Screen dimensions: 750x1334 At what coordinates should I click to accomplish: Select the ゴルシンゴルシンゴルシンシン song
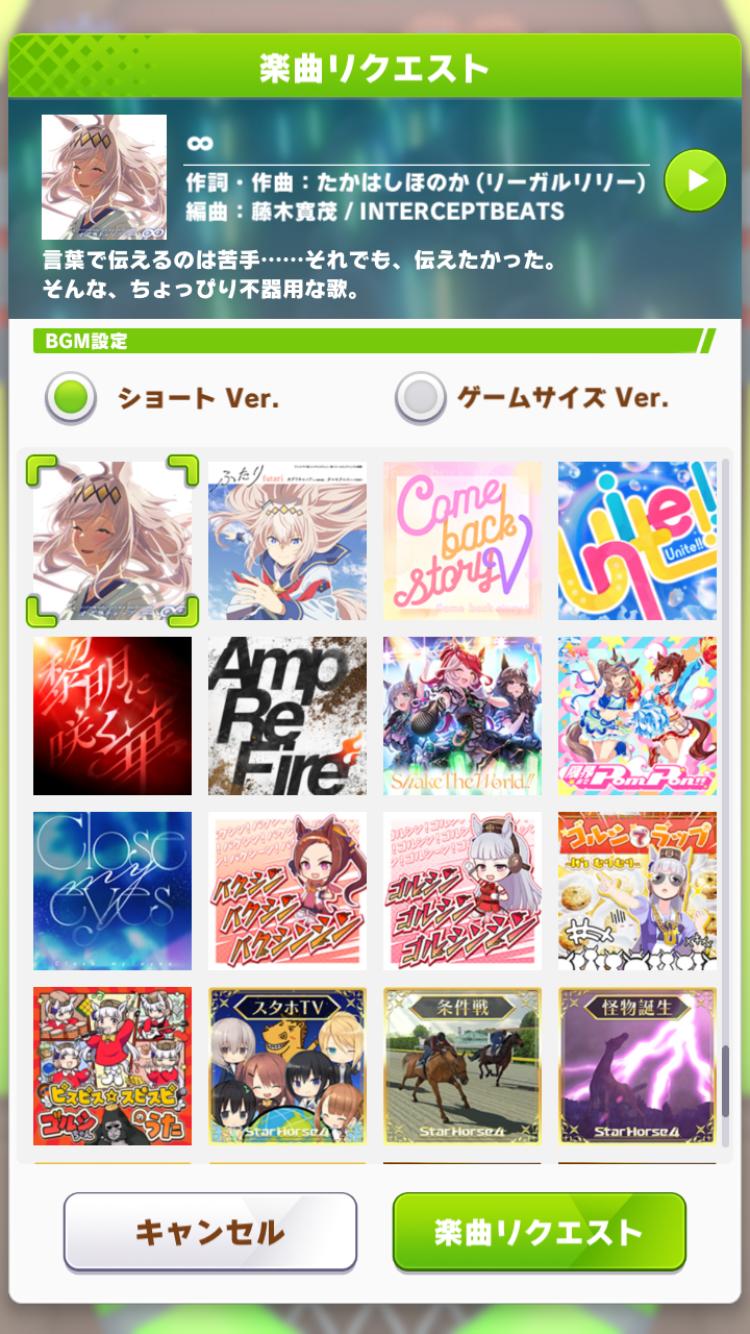pos(462,891)
